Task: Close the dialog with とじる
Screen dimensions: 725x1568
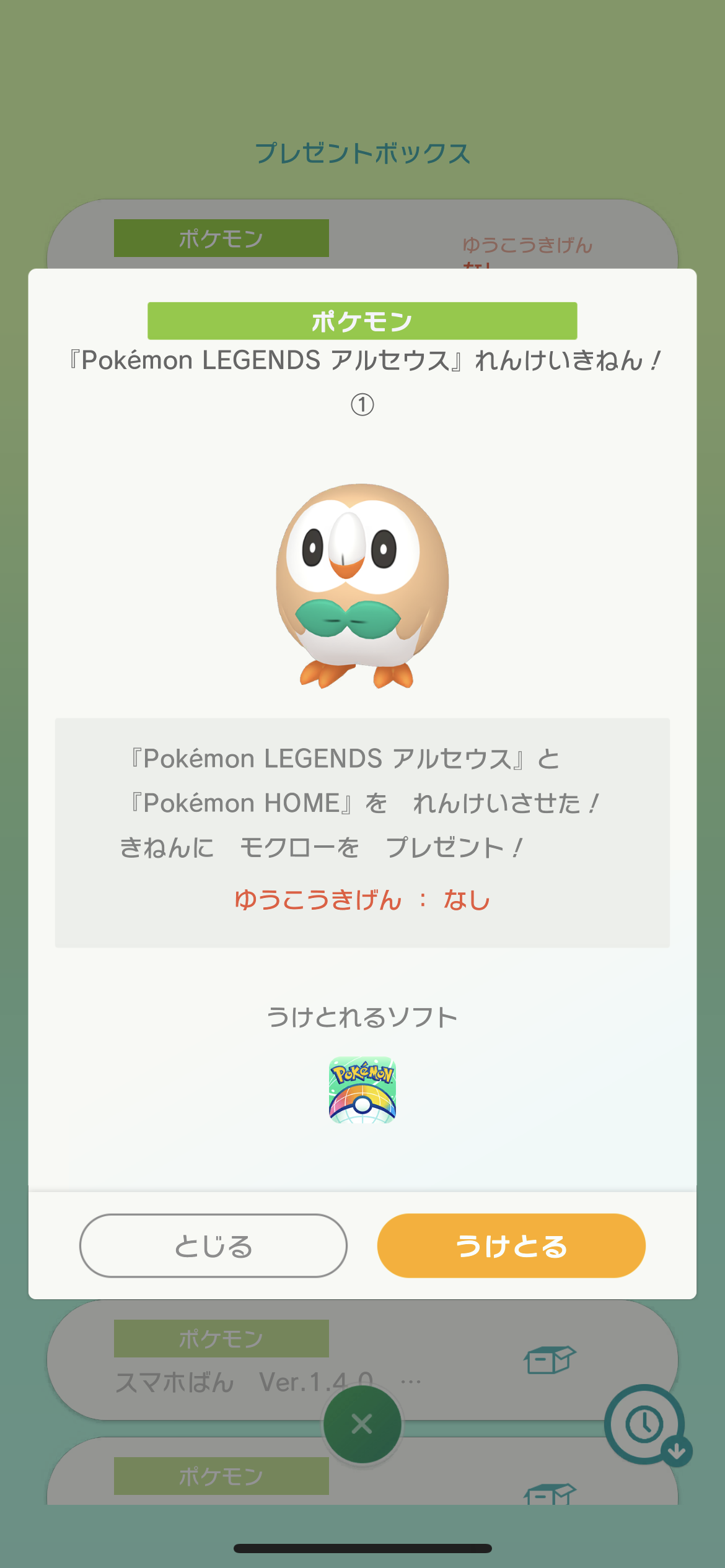Action: [213, 1245]
